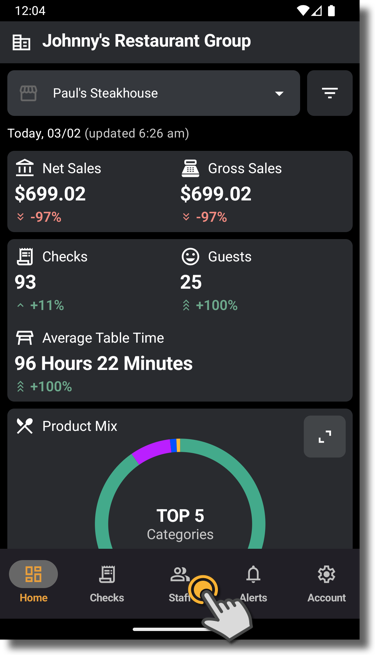375x655 pixels.
Task: Open the Paul's Steakhouse location dropdown
Action: [153, 93]
